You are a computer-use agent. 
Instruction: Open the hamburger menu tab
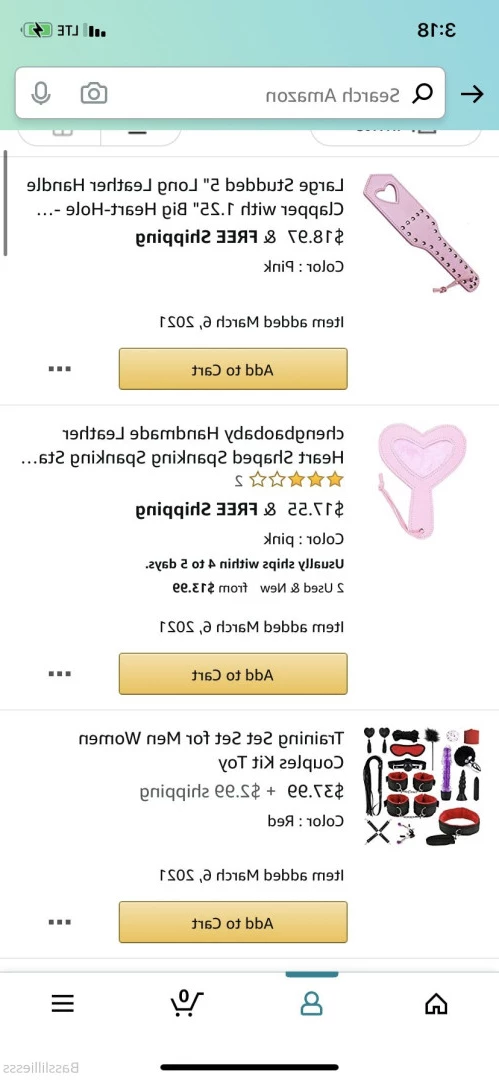pyautogui.click(x=62, y=1004)
